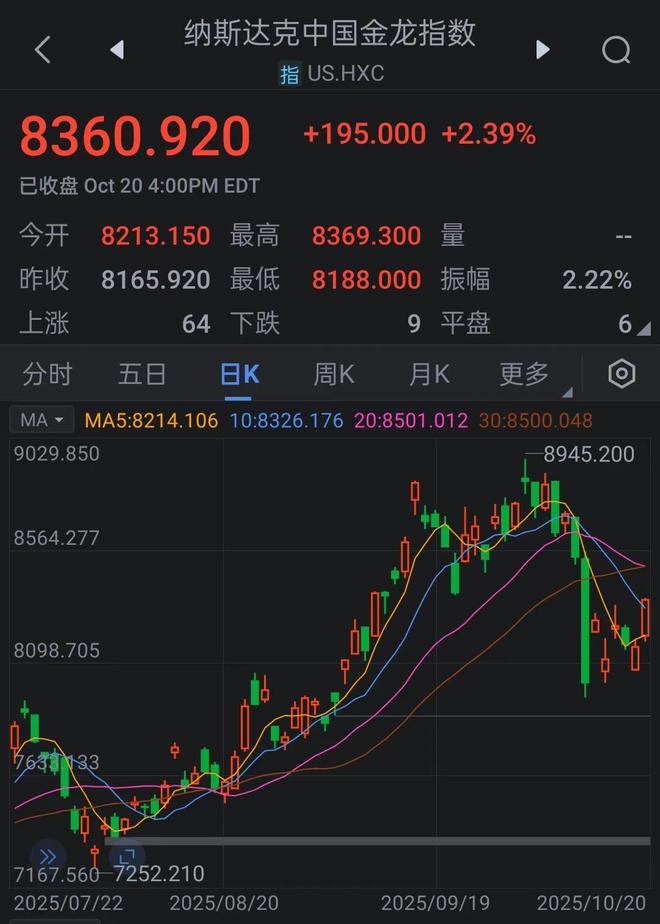Open the MA indicator dropdown

coord(44,420)
